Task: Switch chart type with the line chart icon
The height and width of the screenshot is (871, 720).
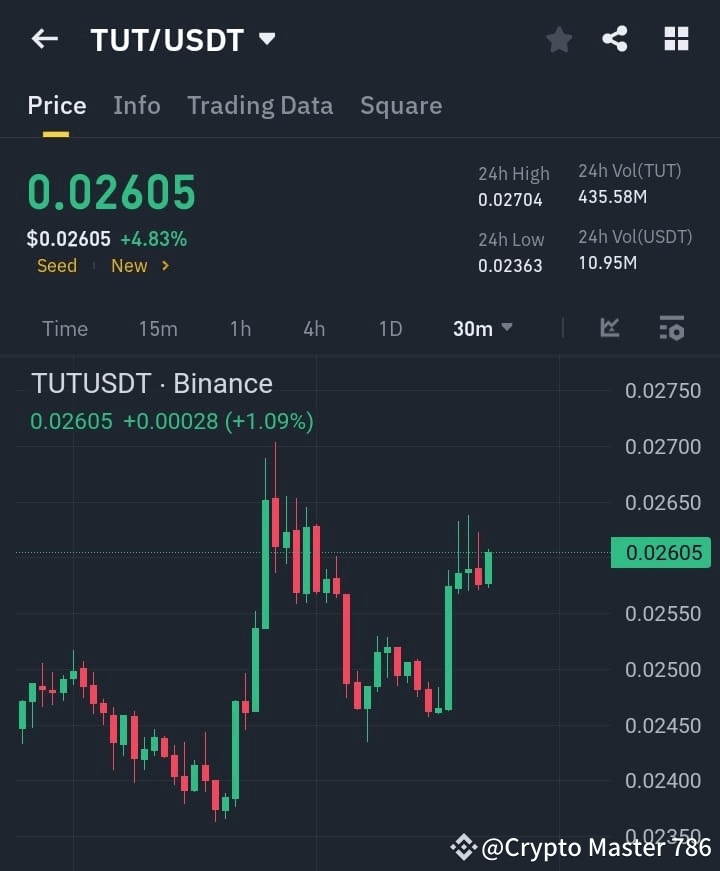Action: click(x=609, y=328)
